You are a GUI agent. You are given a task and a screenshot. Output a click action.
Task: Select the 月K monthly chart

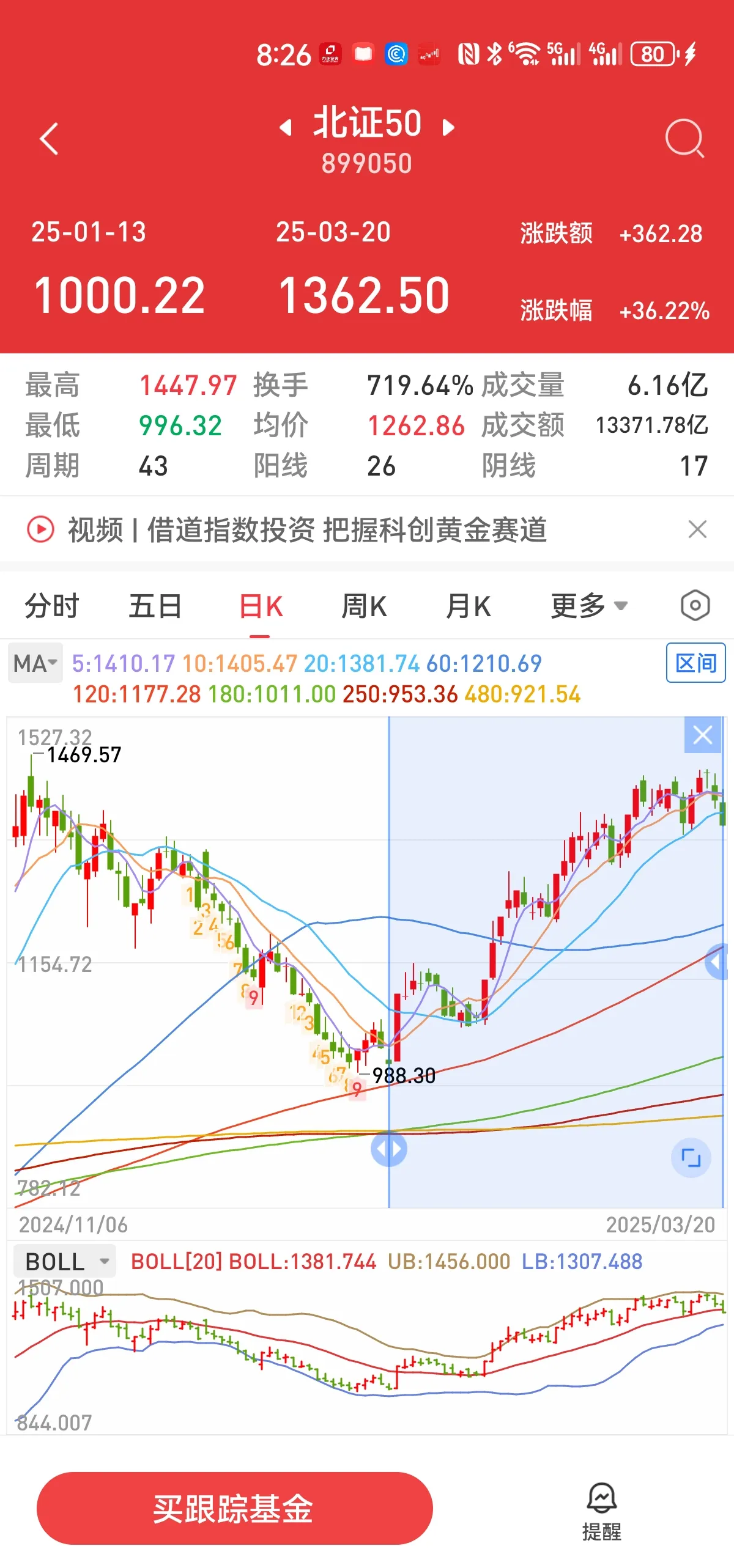[x=469, y=605]
